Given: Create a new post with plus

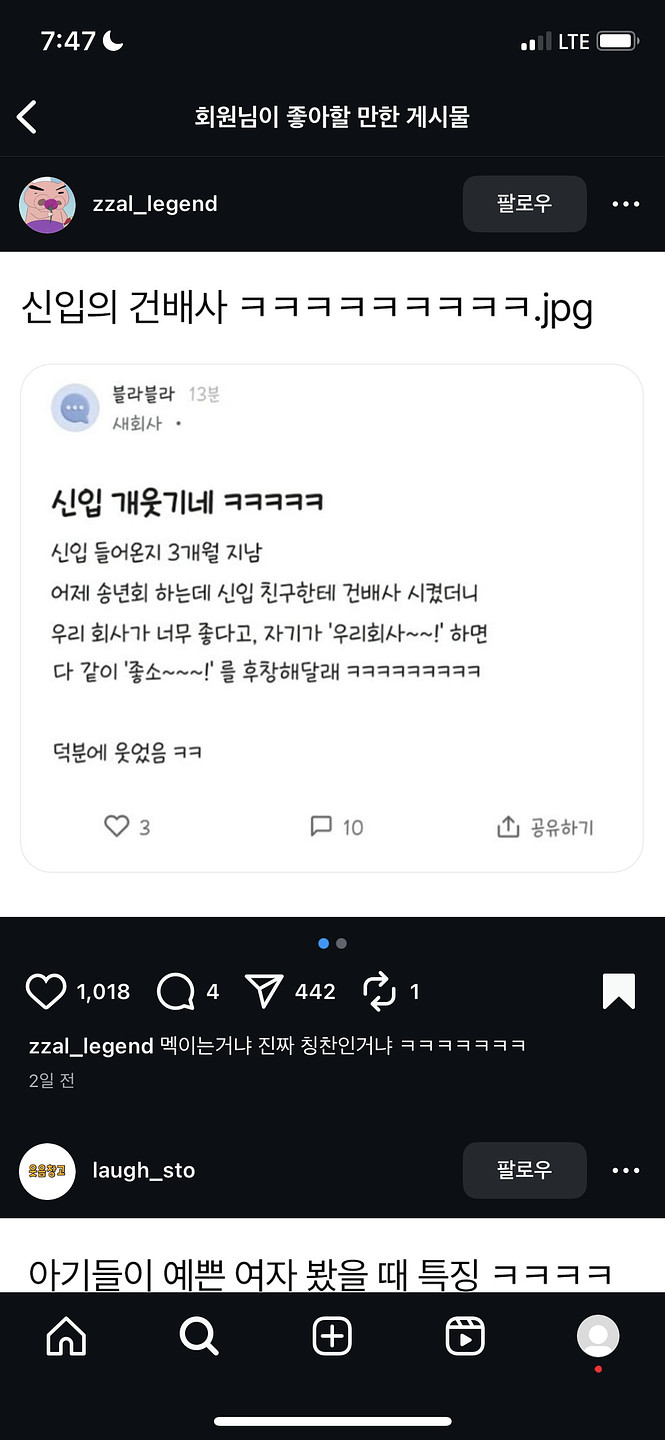Looking at the screenshot, I should [332, 1336].
